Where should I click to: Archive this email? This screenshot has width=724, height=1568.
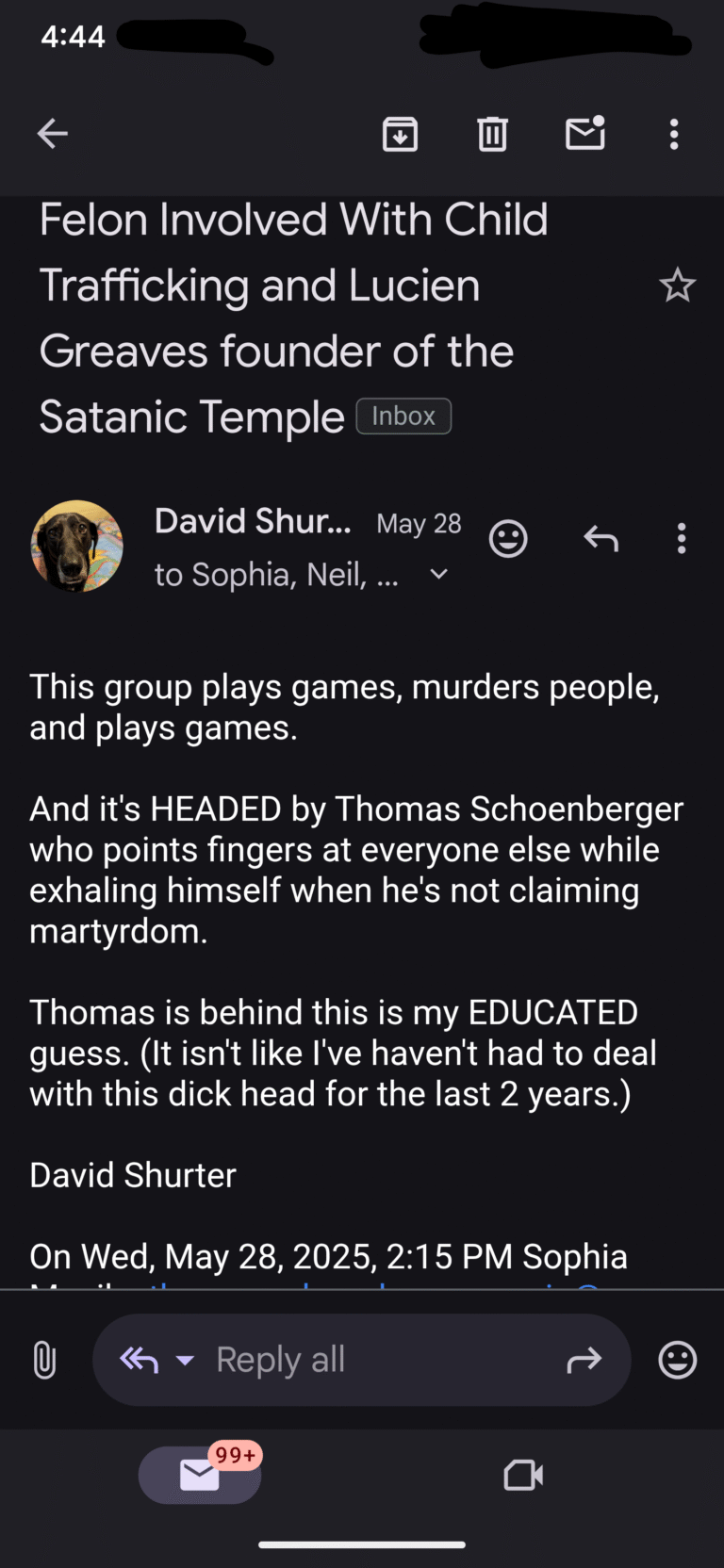coord(400,134)
